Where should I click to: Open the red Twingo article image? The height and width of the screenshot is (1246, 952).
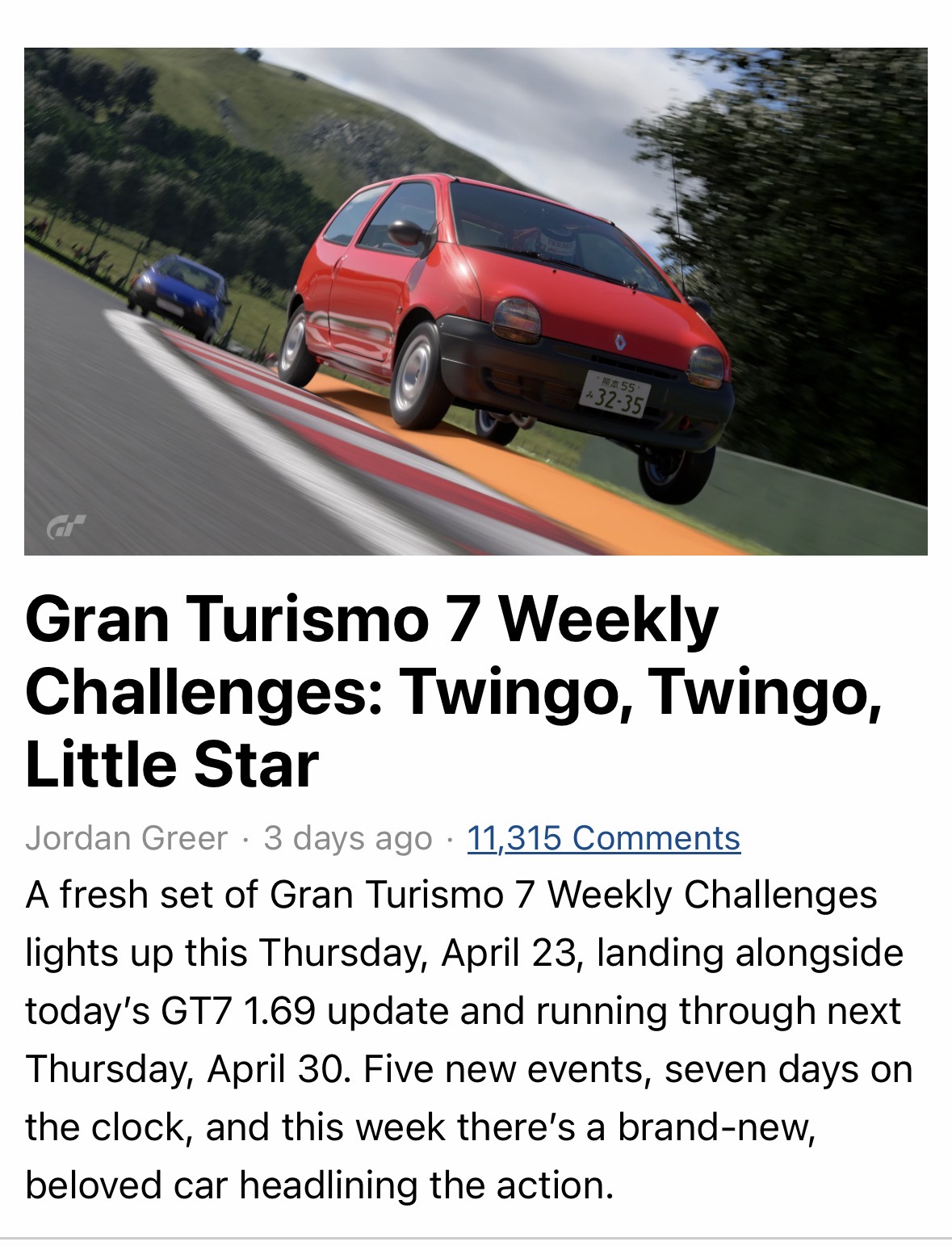point(476,301)
